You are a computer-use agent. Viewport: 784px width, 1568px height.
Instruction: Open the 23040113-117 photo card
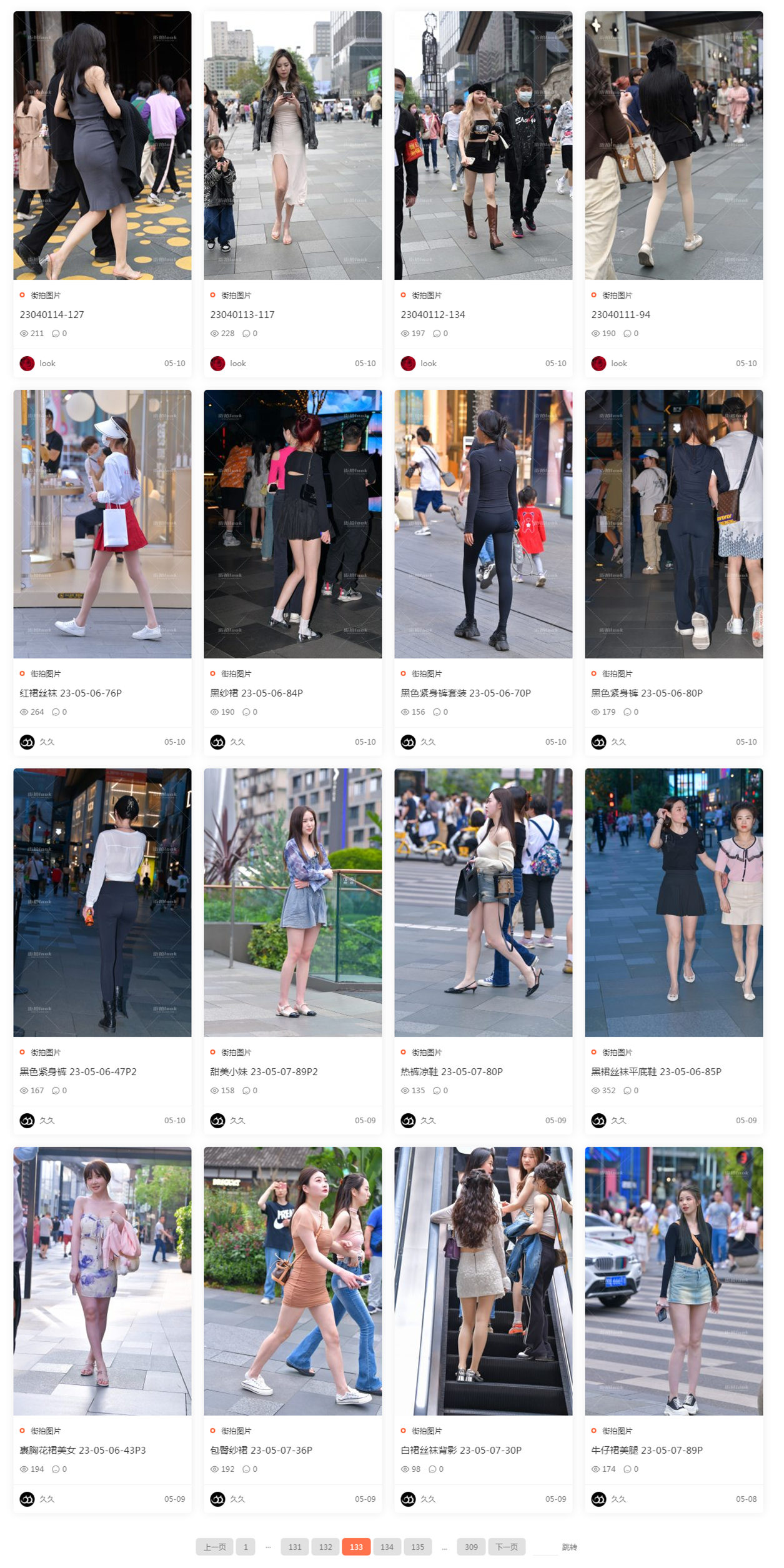(x=292, y=146)
